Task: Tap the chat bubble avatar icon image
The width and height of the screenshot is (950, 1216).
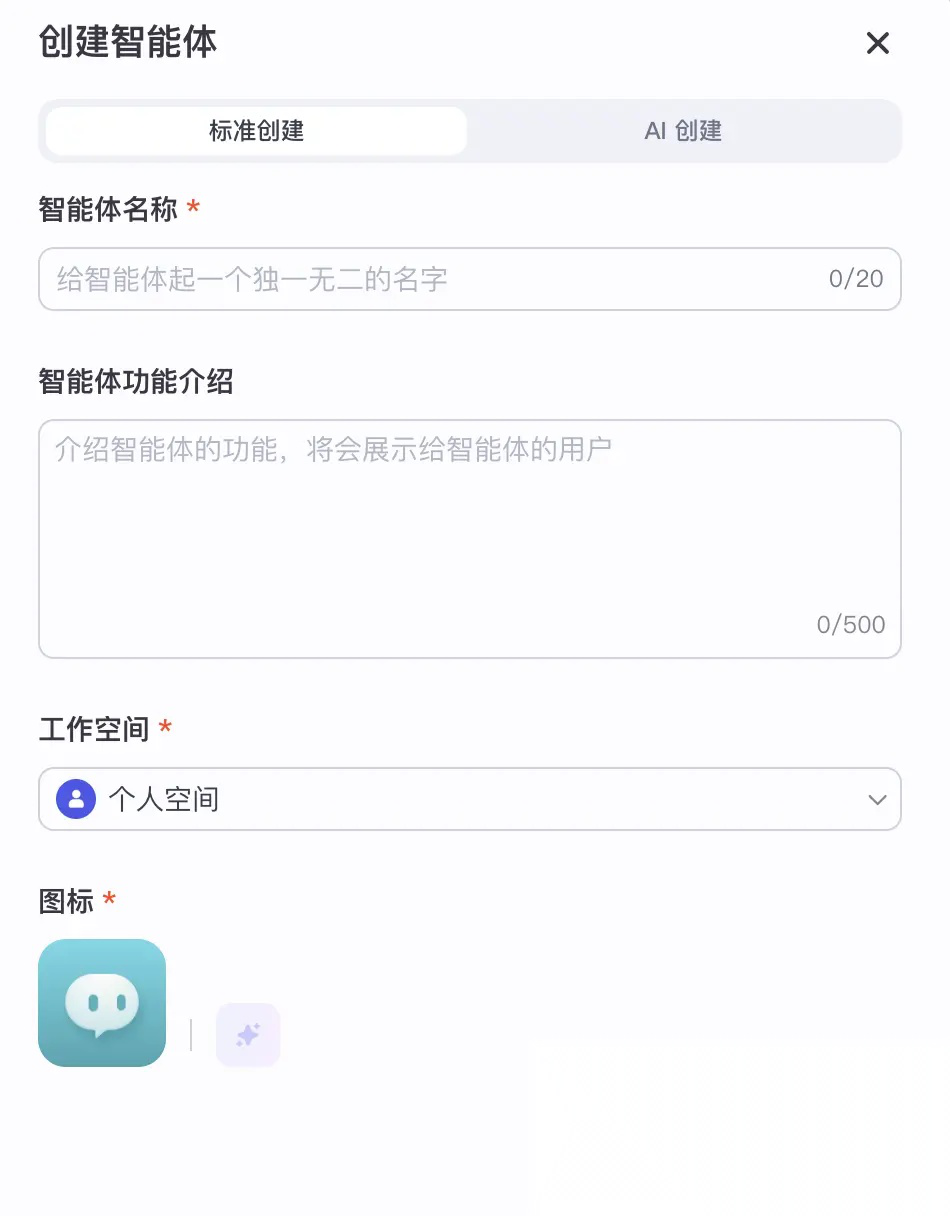Action: click(102, 1003)
